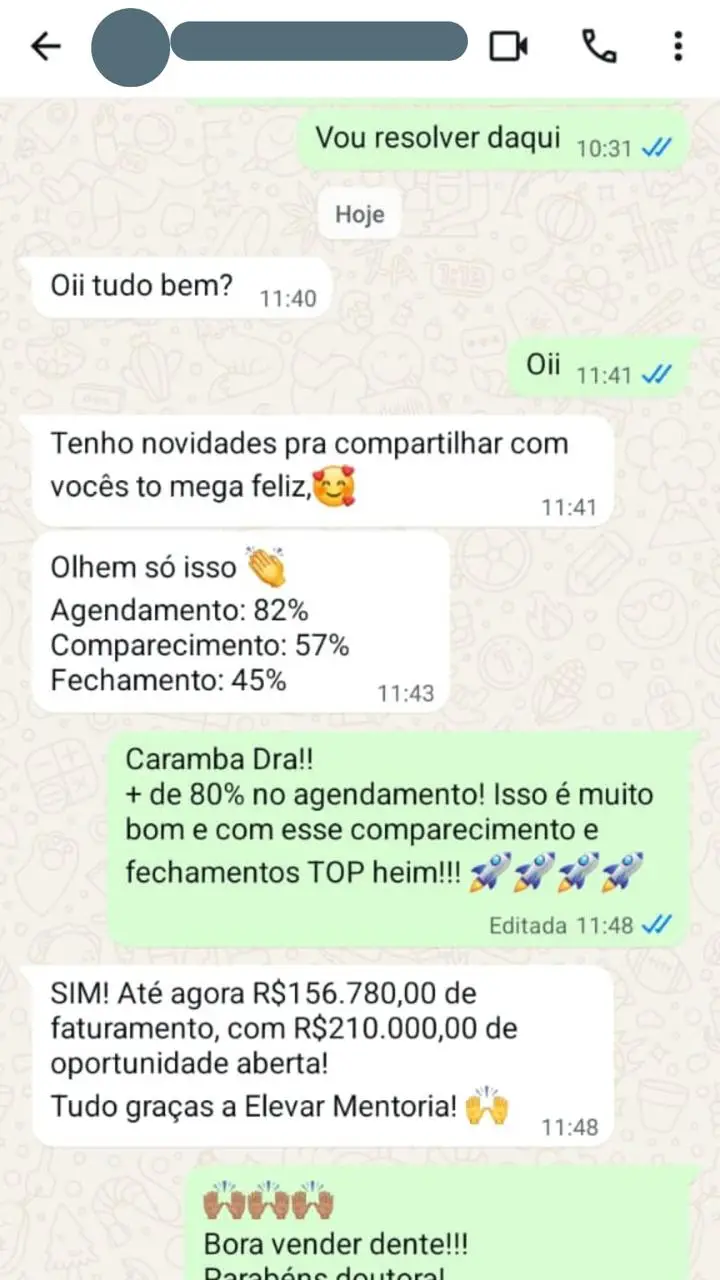
Task: Go back to the chat list
Action: 46,46
